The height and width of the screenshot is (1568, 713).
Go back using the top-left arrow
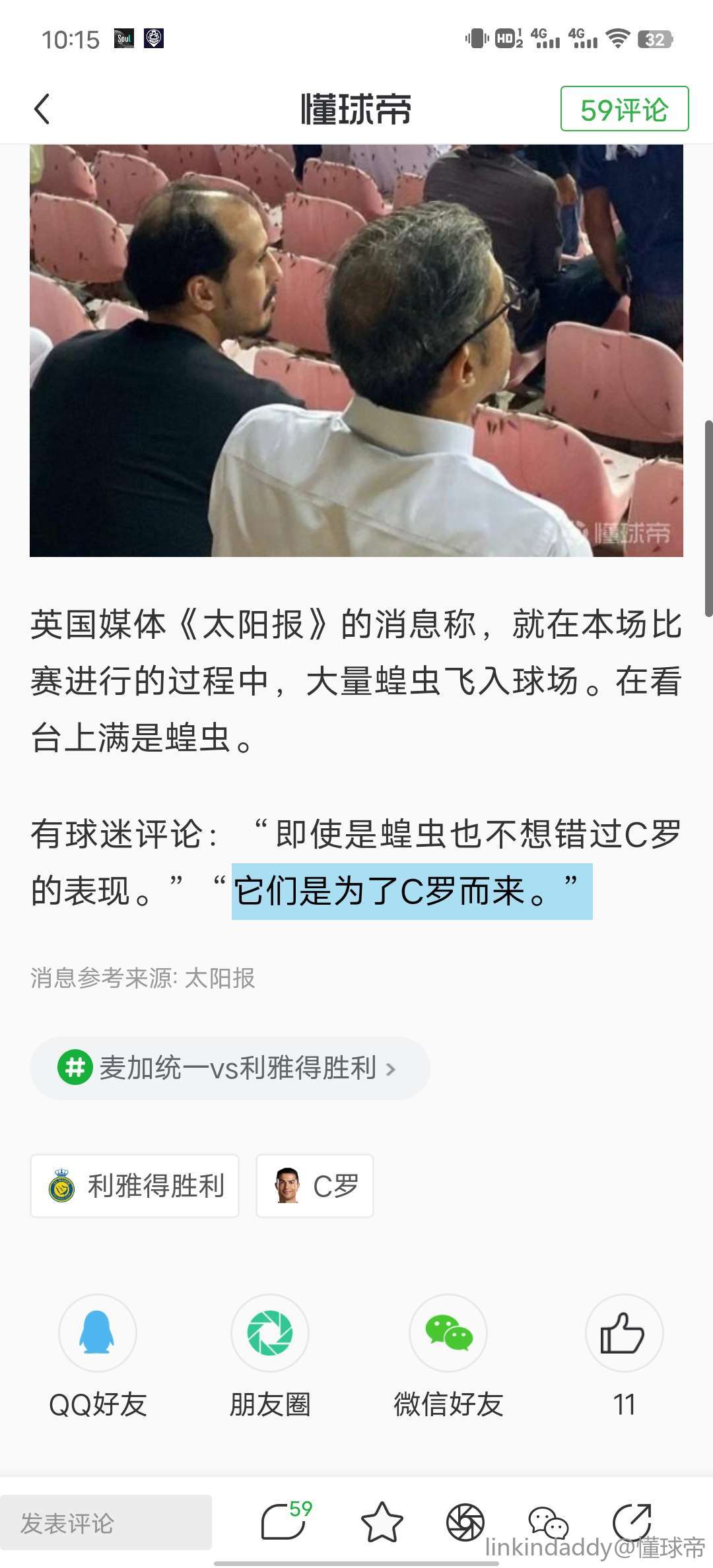click(42, 109)
